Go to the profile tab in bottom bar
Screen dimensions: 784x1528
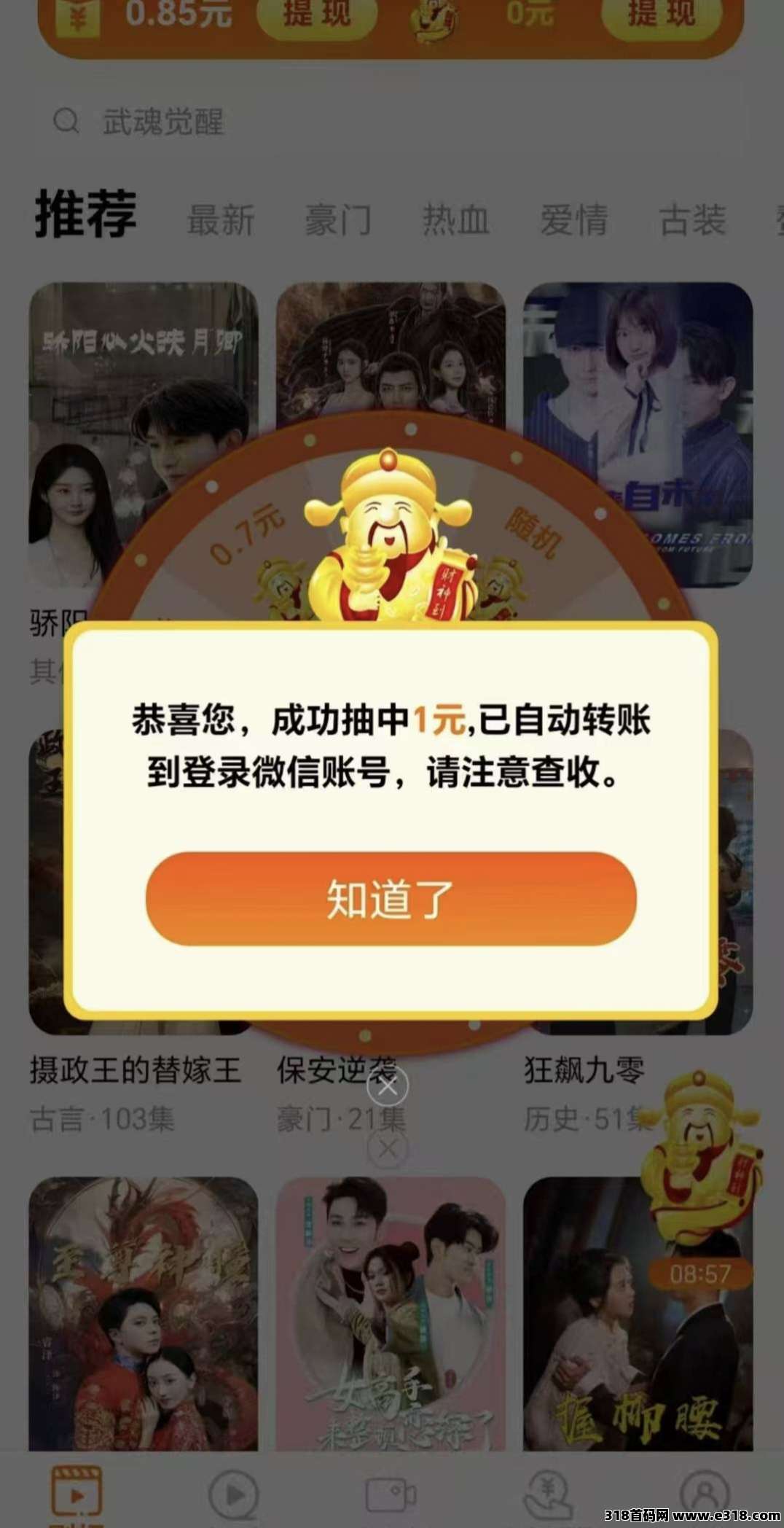point(704,1494)
